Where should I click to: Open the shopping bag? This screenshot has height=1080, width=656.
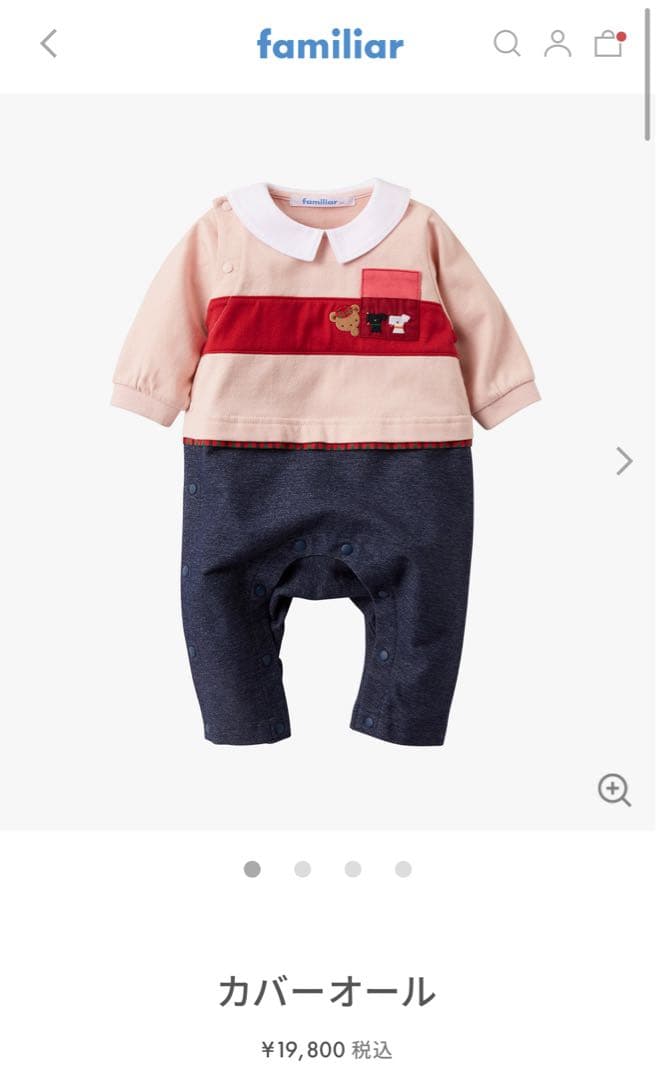(608, 43)
